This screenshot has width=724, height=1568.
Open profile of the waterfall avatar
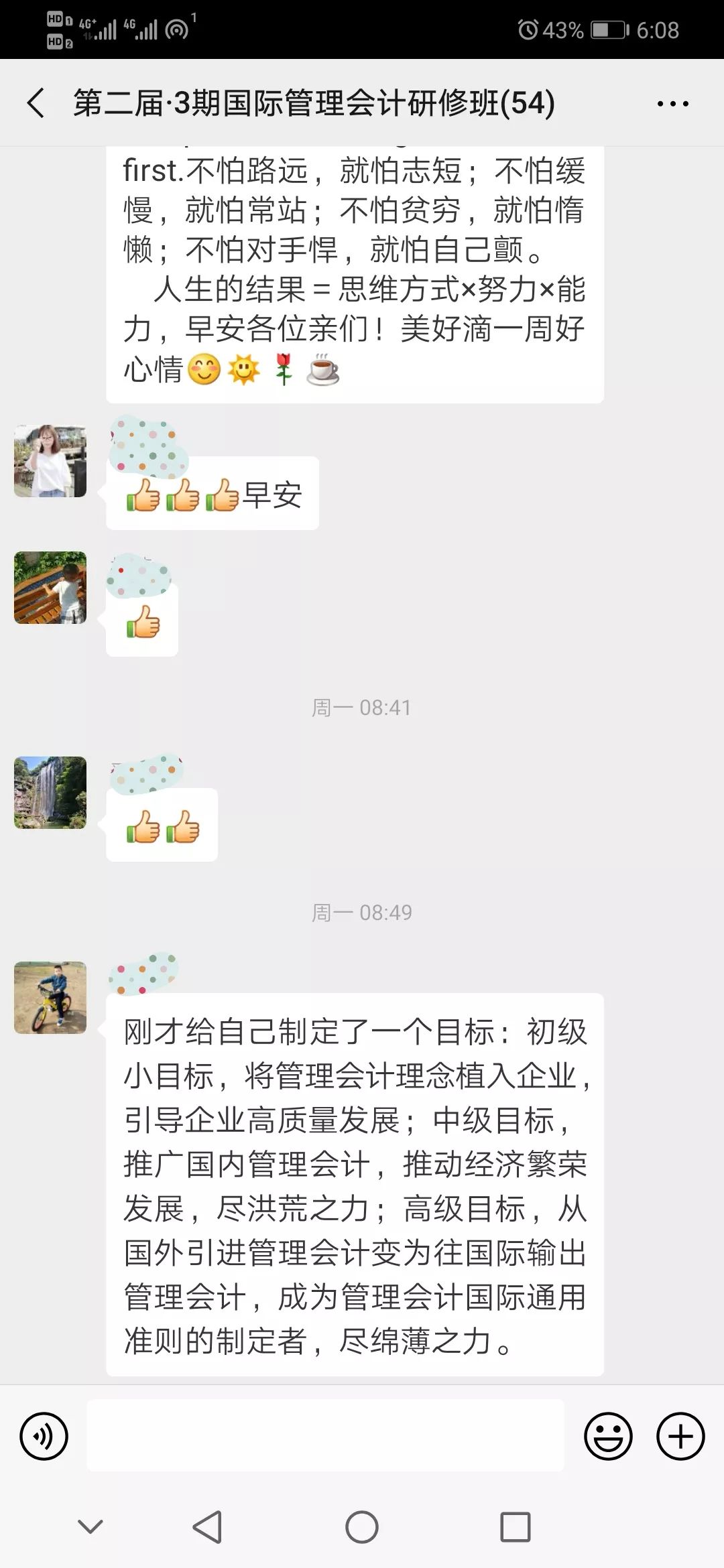click(x=50, y=793)
